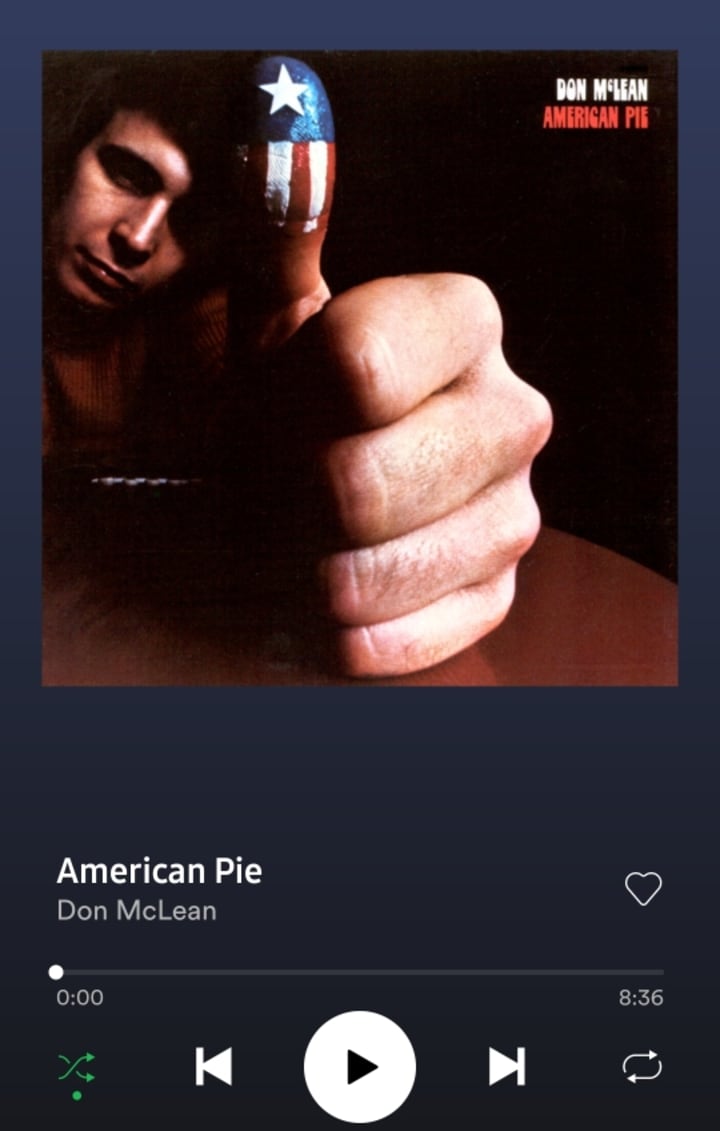The width and height of the screenshot is (720, 1131).
Task: Go to the previous track
Action: pos(214,1066)
